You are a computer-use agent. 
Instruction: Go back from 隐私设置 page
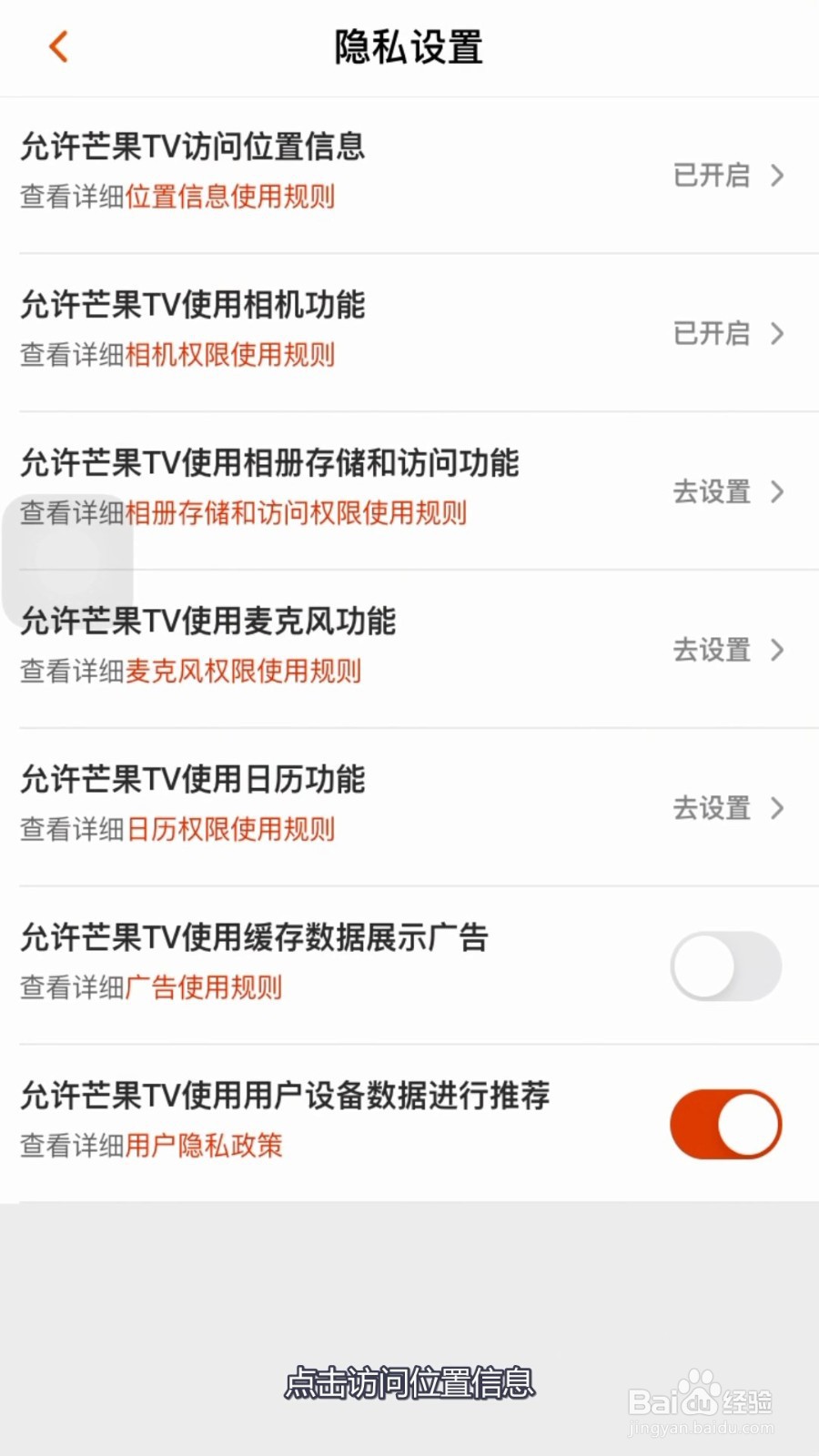pyautogui.click(x=59, y=46)
